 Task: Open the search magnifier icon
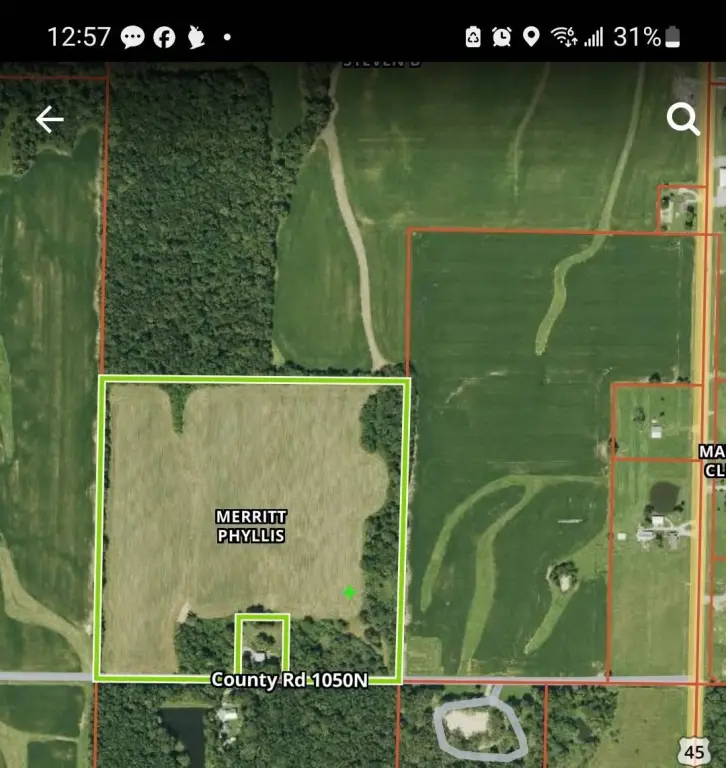point(683,120)
